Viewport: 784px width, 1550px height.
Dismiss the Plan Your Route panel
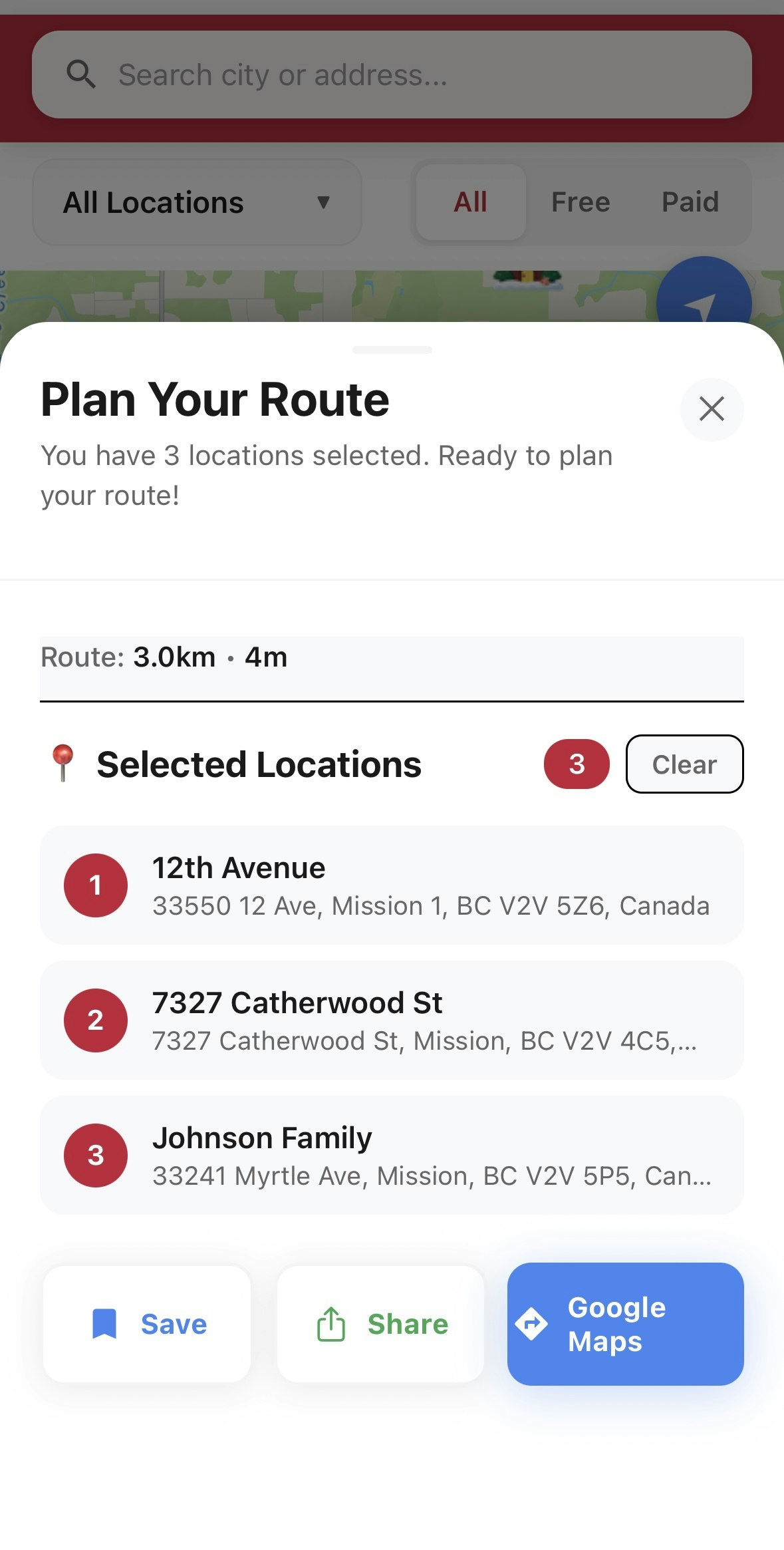pyautogui.click(x=712, y=410)
